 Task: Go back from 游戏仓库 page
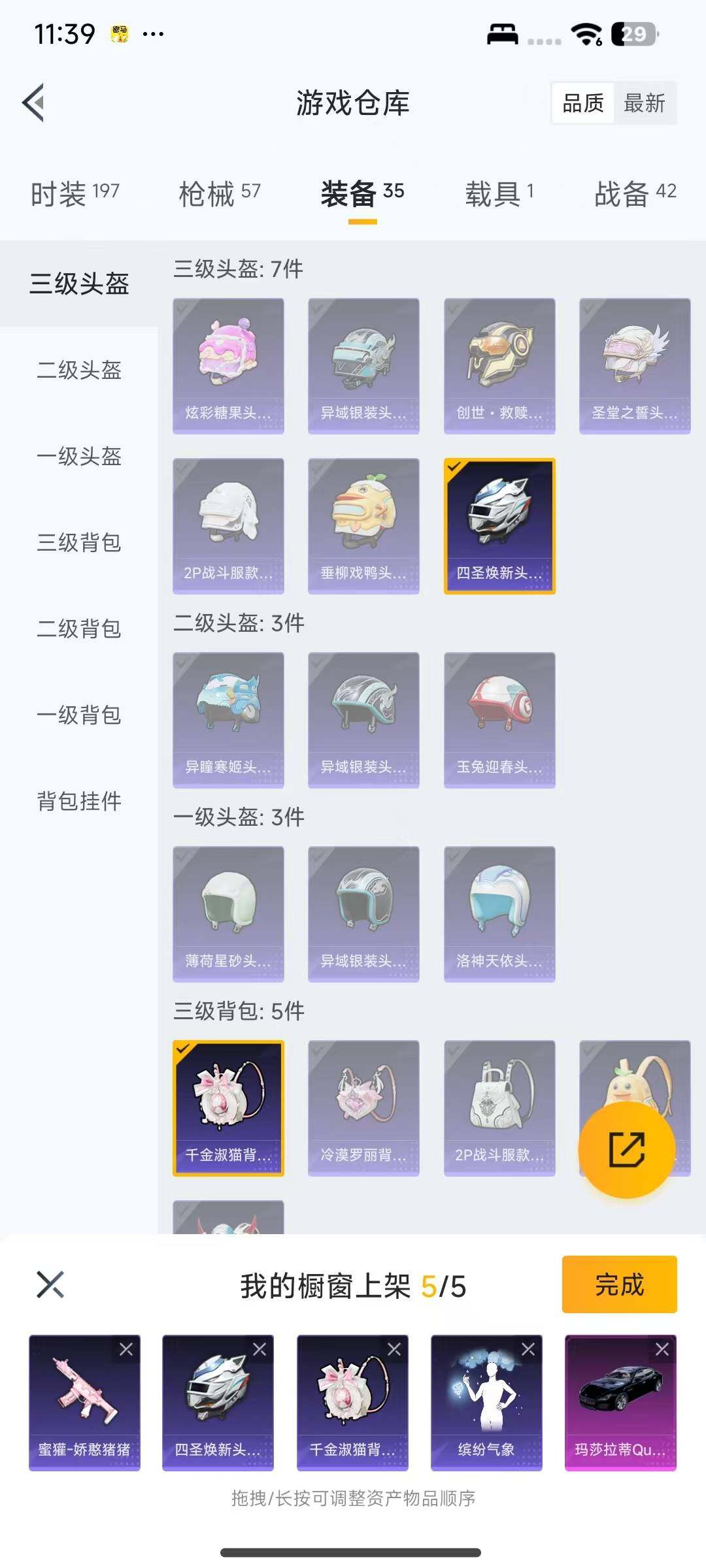34,103
